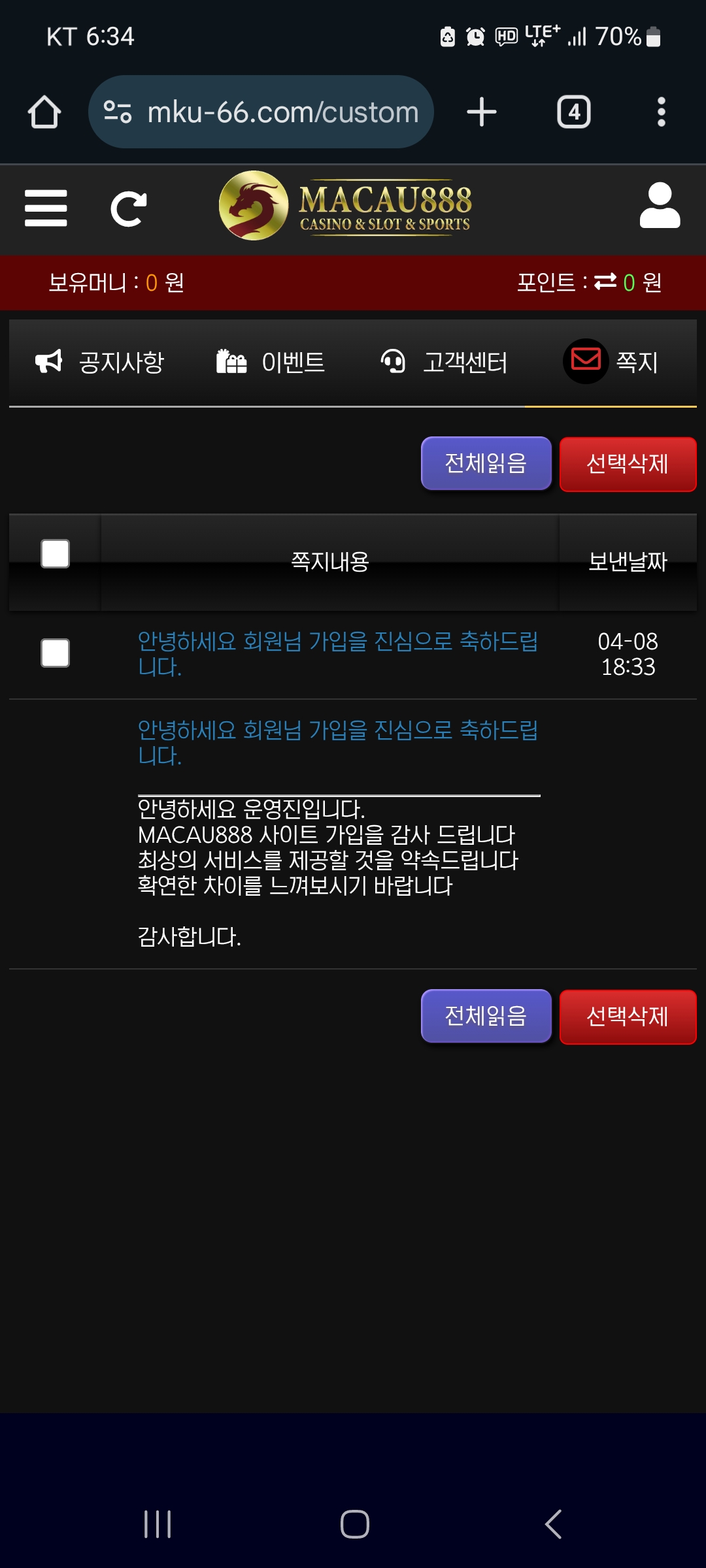This screenshot has width=706, height=1568.
Task: Tap the top 전체읽음 button
Action: tap(486, 464)
